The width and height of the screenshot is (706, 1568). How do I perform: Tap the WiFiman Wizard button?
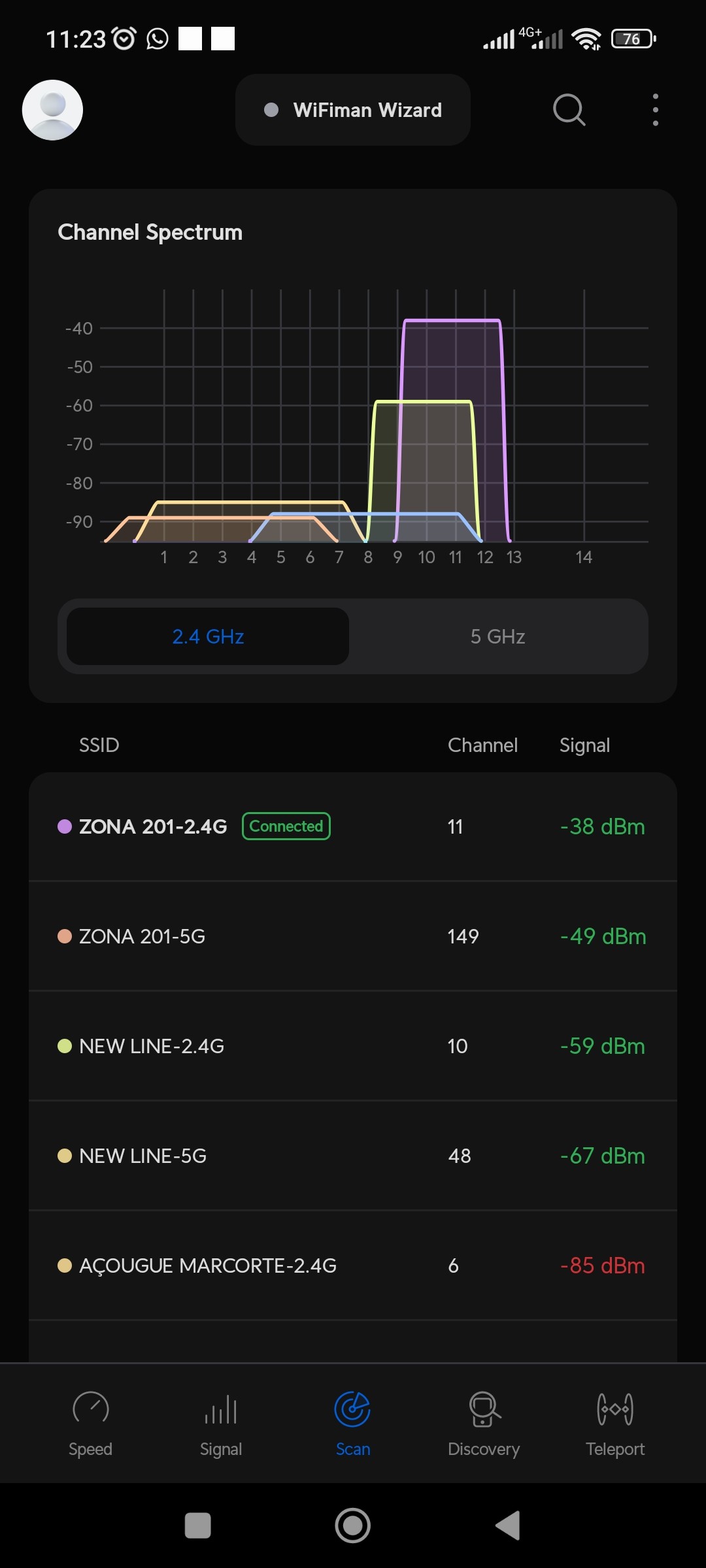pos(353,110)
